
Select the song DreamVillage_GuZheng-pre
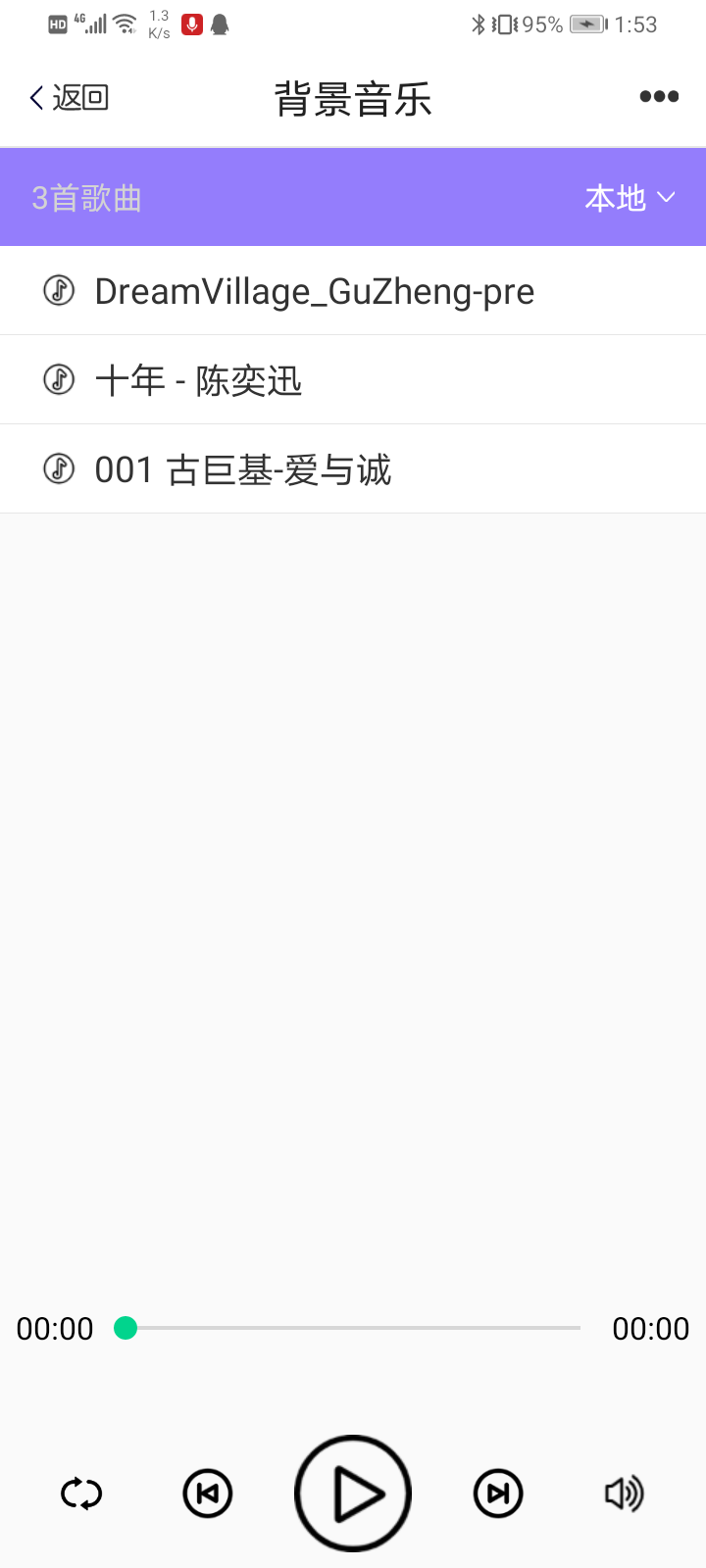314,291
